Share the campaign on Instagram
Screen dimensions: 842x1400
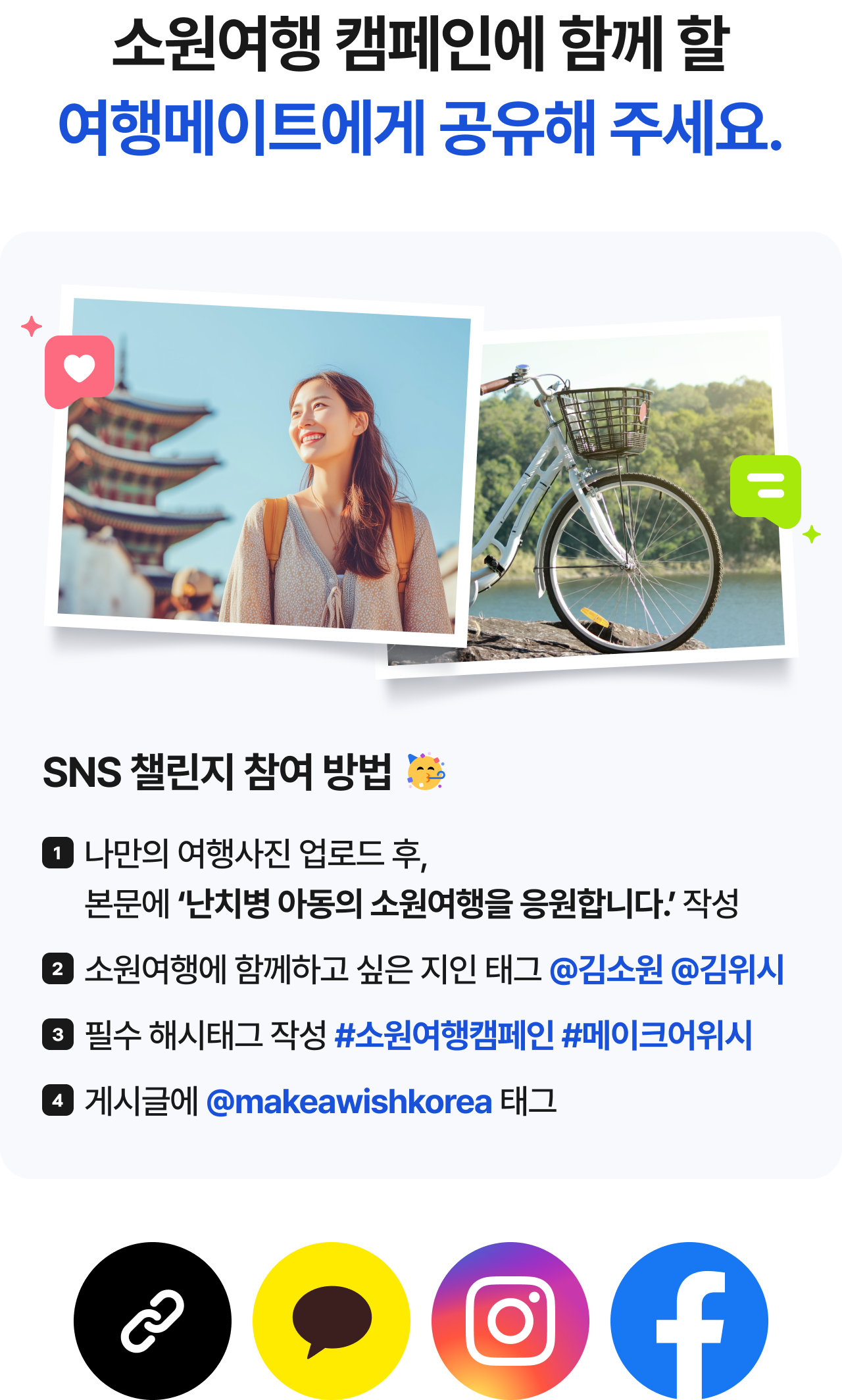[x=510, y=1321]
